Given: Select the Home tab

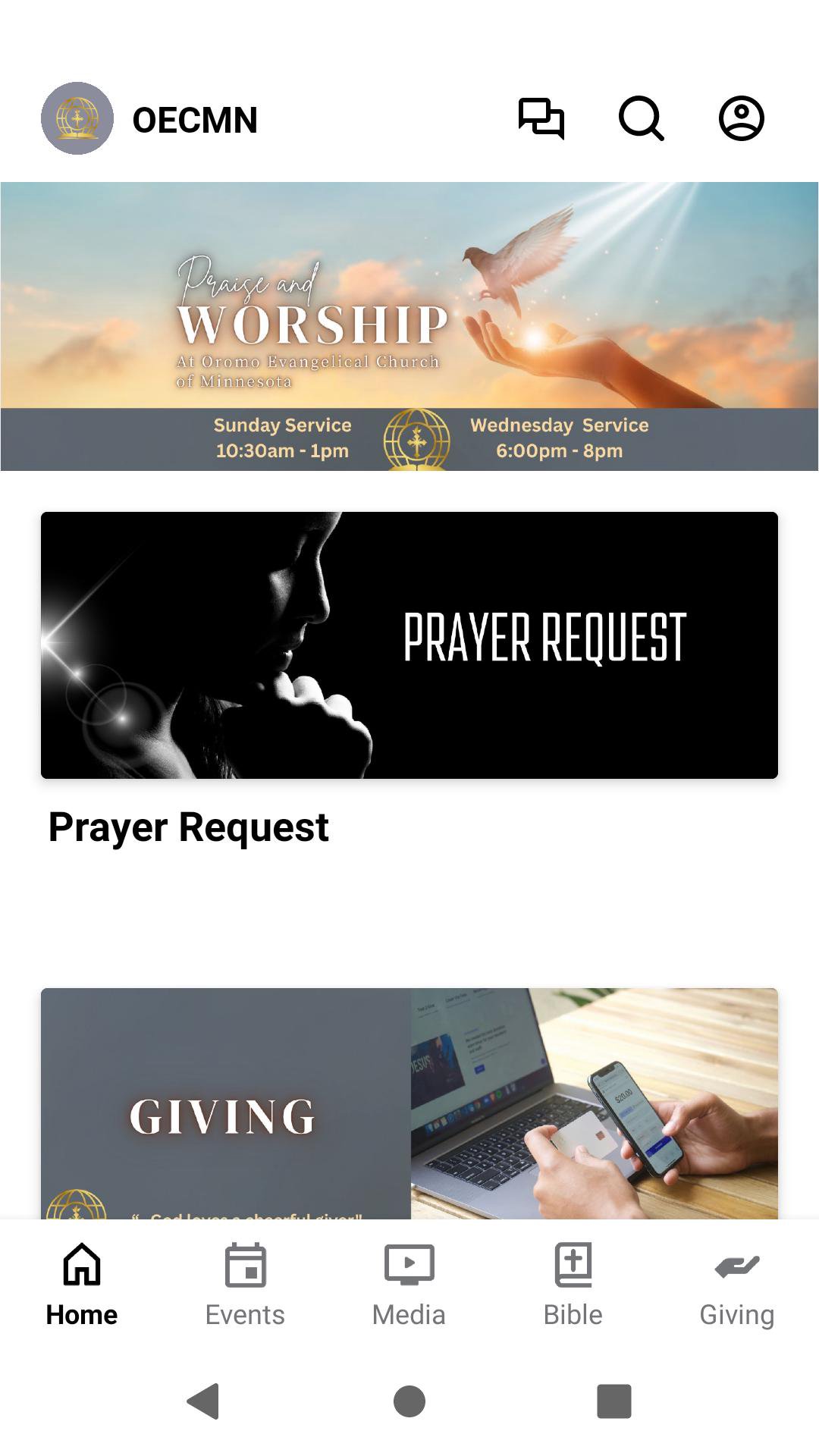Looking at the screenshot, I should 82,1285.
